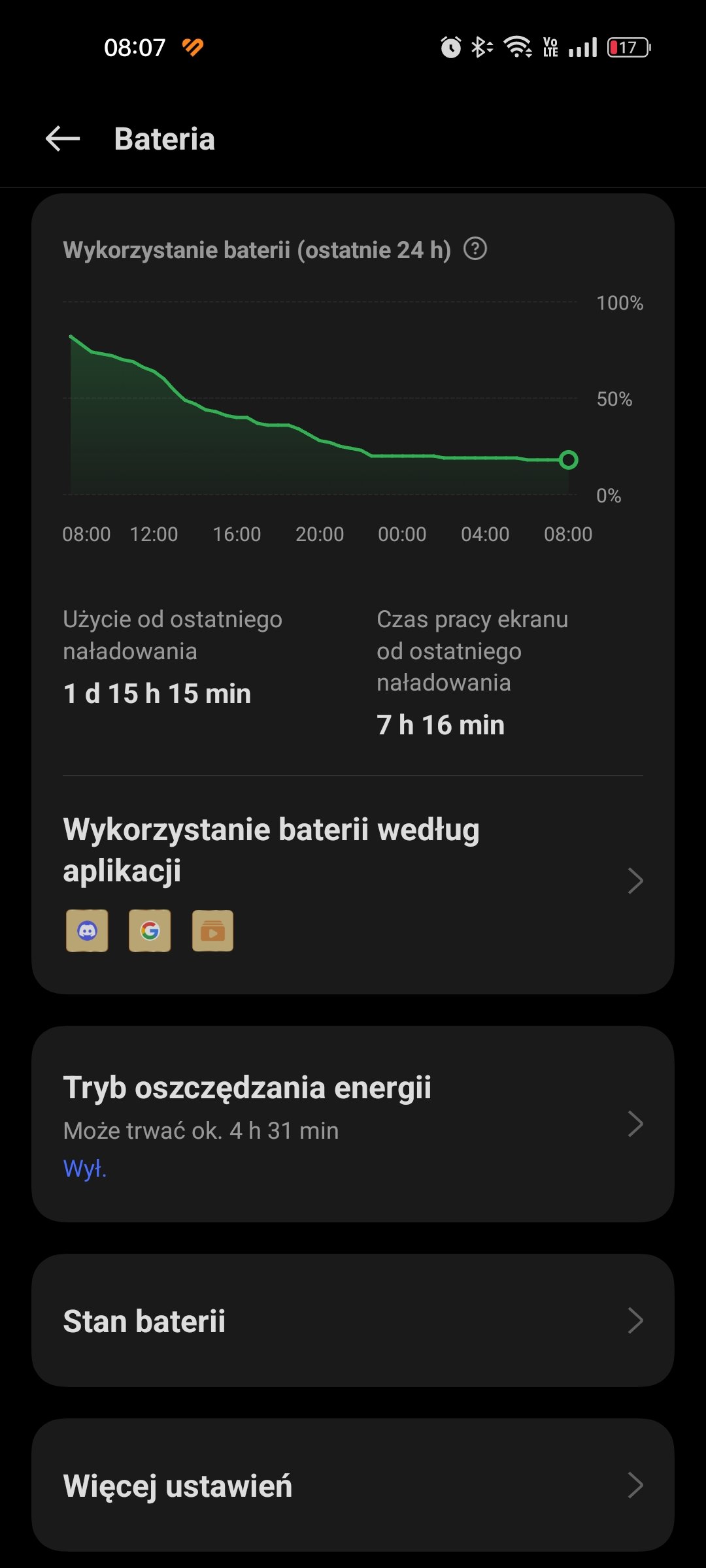The height and width of the screenshot is (1568, 706).
Task: Open the battery usage help icon
Action: tap(475, 249)
